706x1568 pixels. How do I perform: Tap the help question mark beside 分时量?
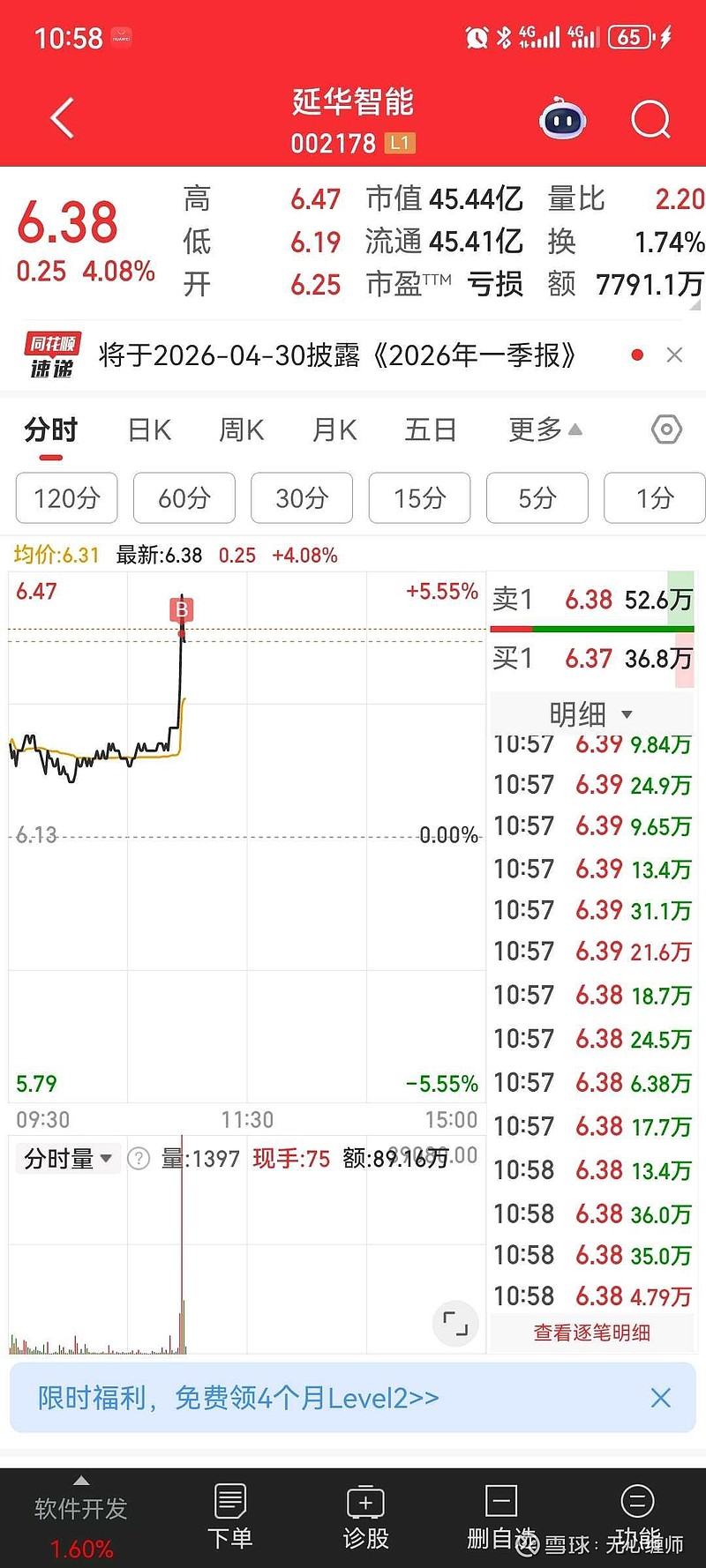tap(139, 1158)
